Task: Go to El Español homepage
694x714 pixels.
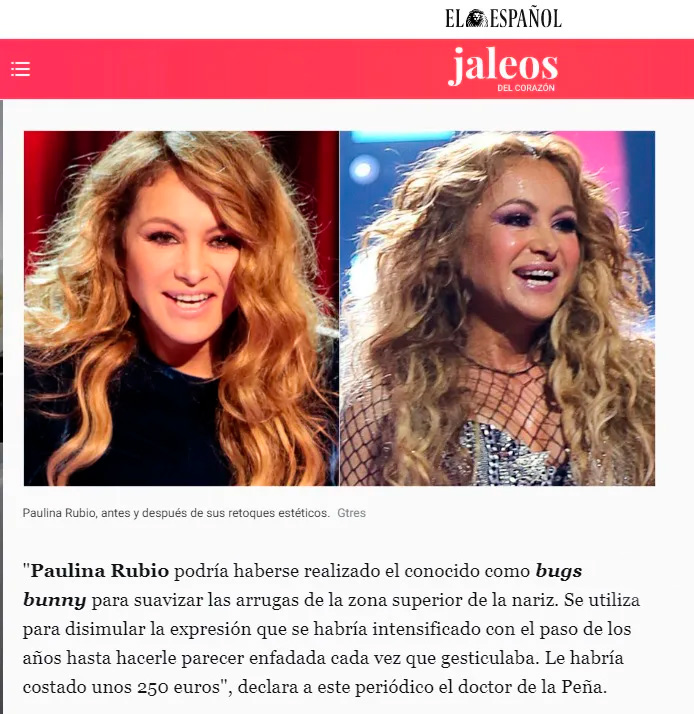Action: pos(502,18)
